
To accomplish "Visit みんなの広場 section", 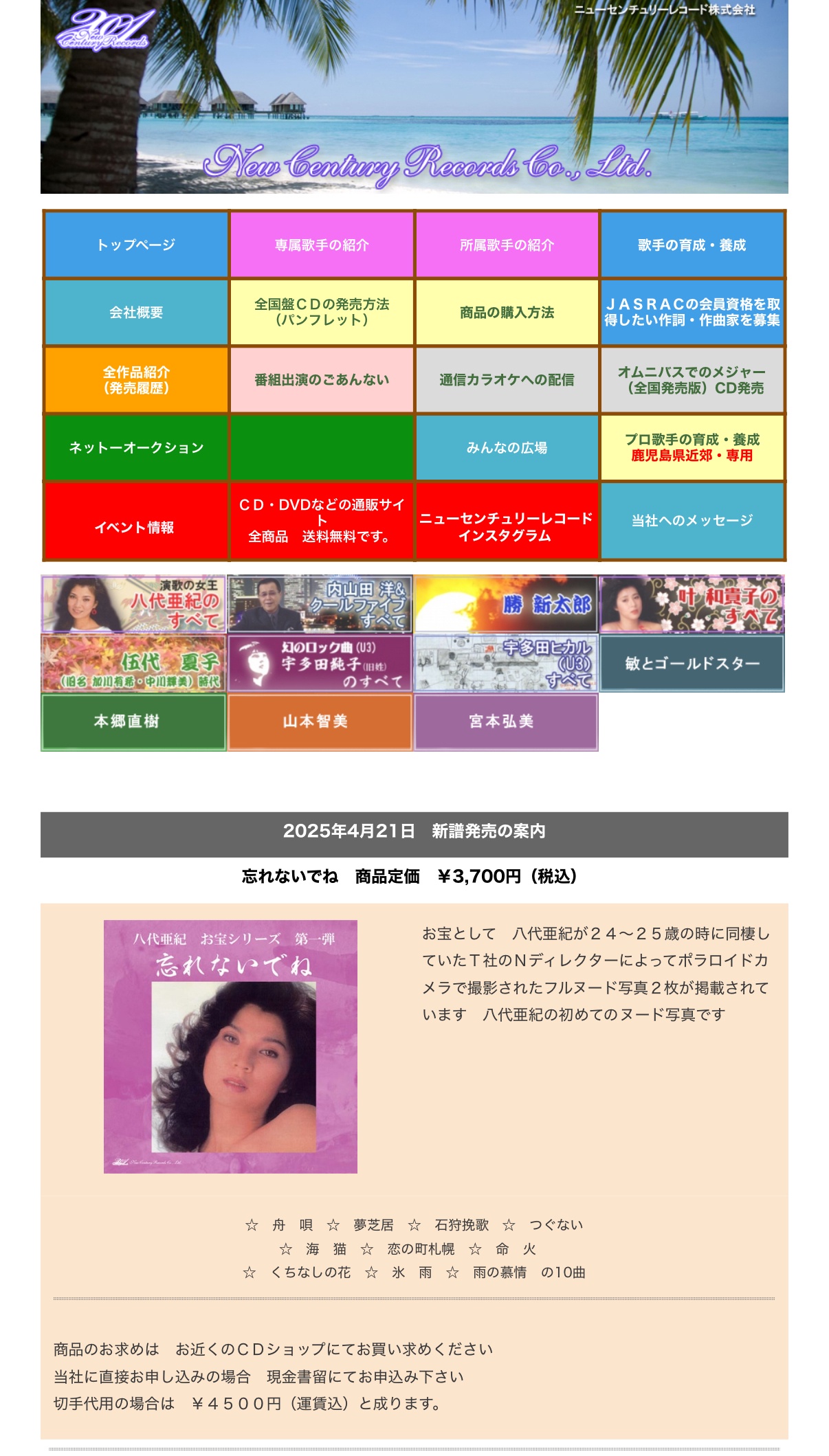I will point(507,447).
